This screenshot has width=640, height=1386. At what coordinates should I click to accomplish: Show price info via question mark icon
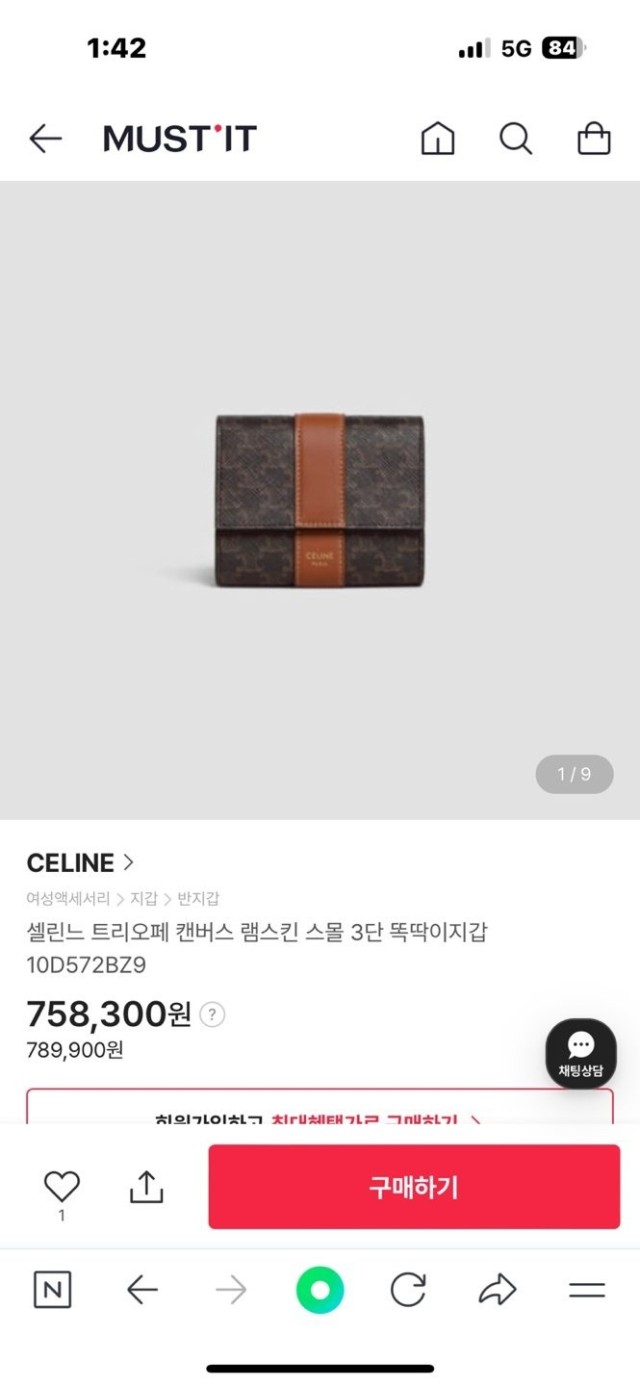pyautogui.click(x=212, y=1014)
